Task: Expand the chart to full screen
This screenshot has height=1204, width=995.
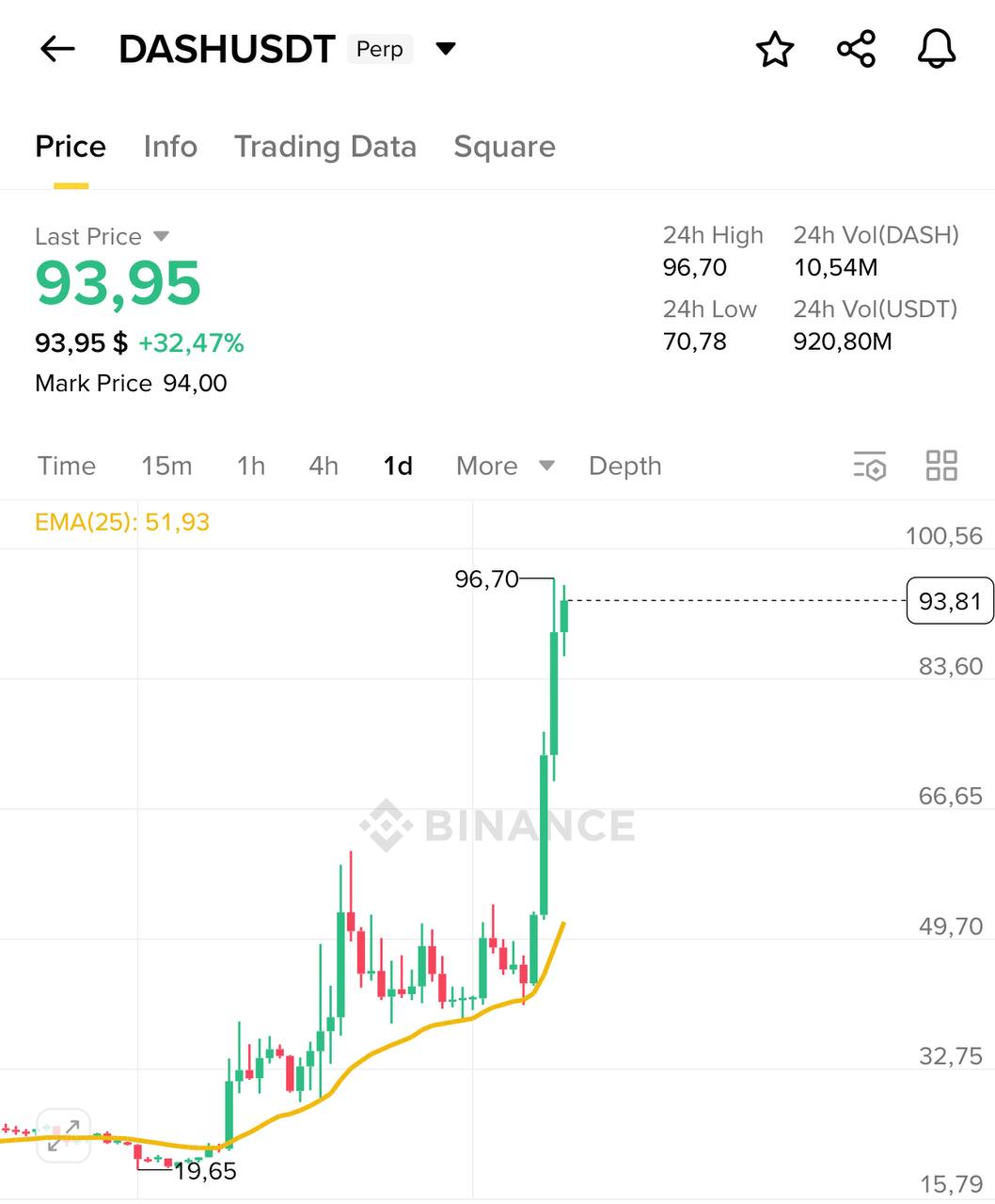Action: 63,1135
